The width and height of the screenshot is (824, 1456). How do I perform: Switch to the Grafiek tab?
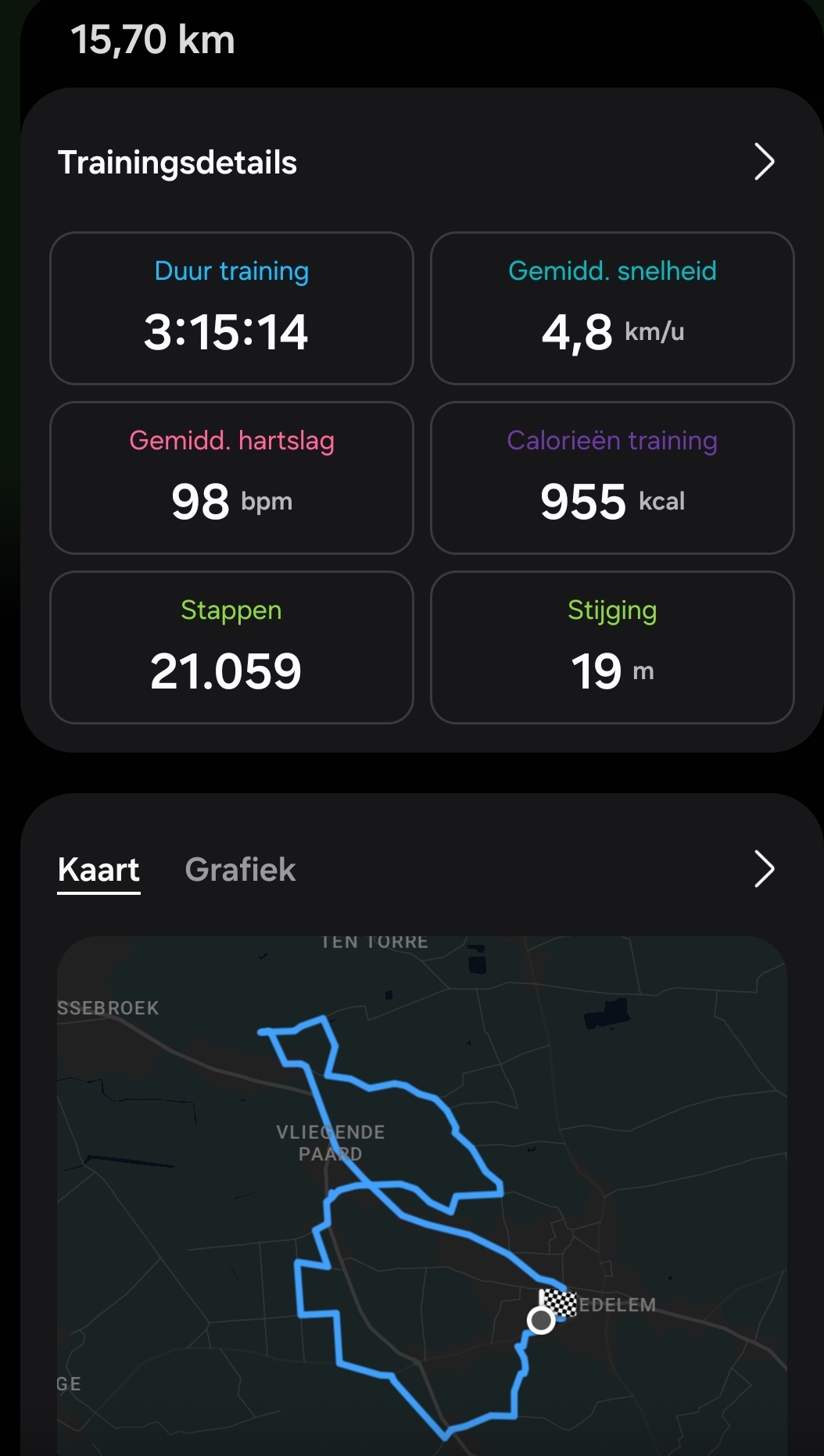coord(240,869)
